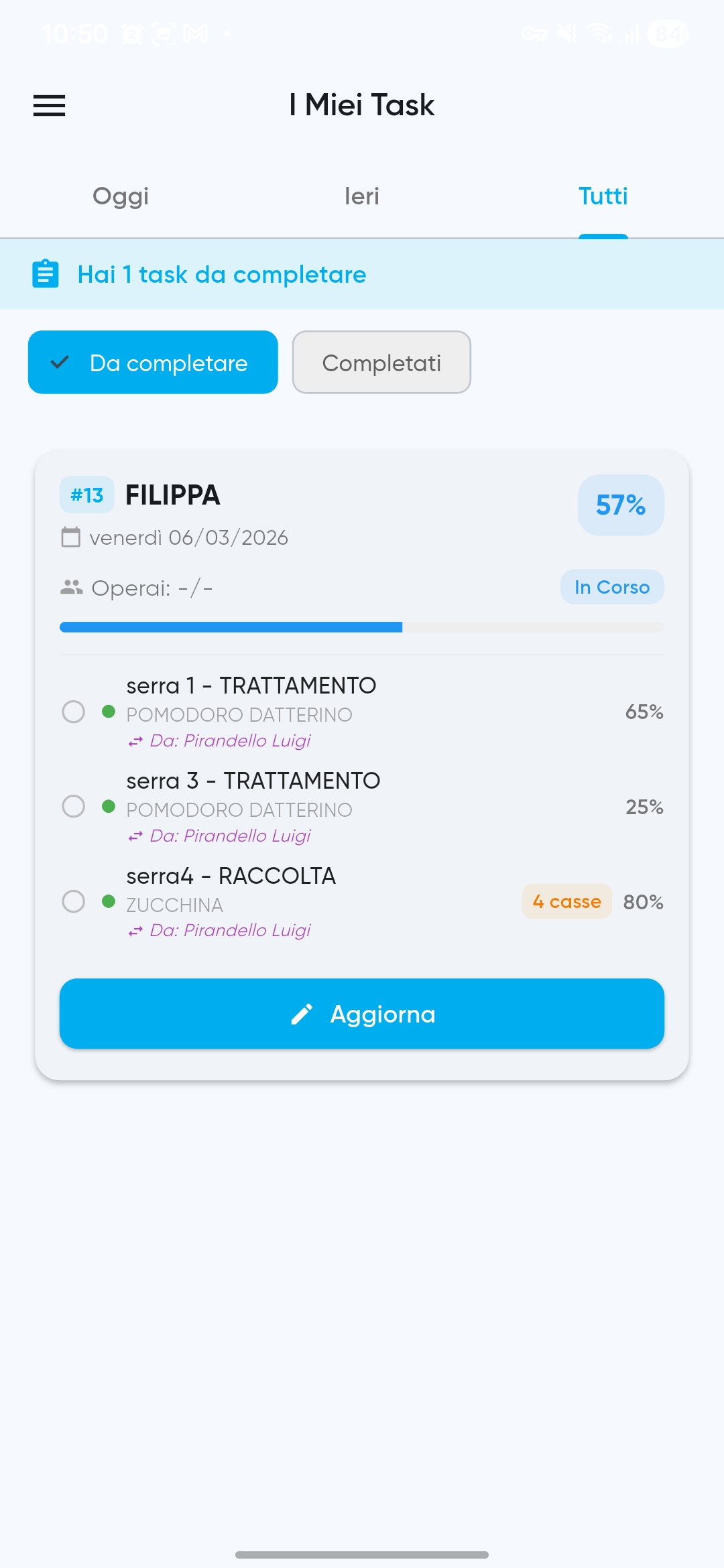The image size is (724, 1568).
Task: Click the #13 task number badge
Action: [x=86, y=495]
